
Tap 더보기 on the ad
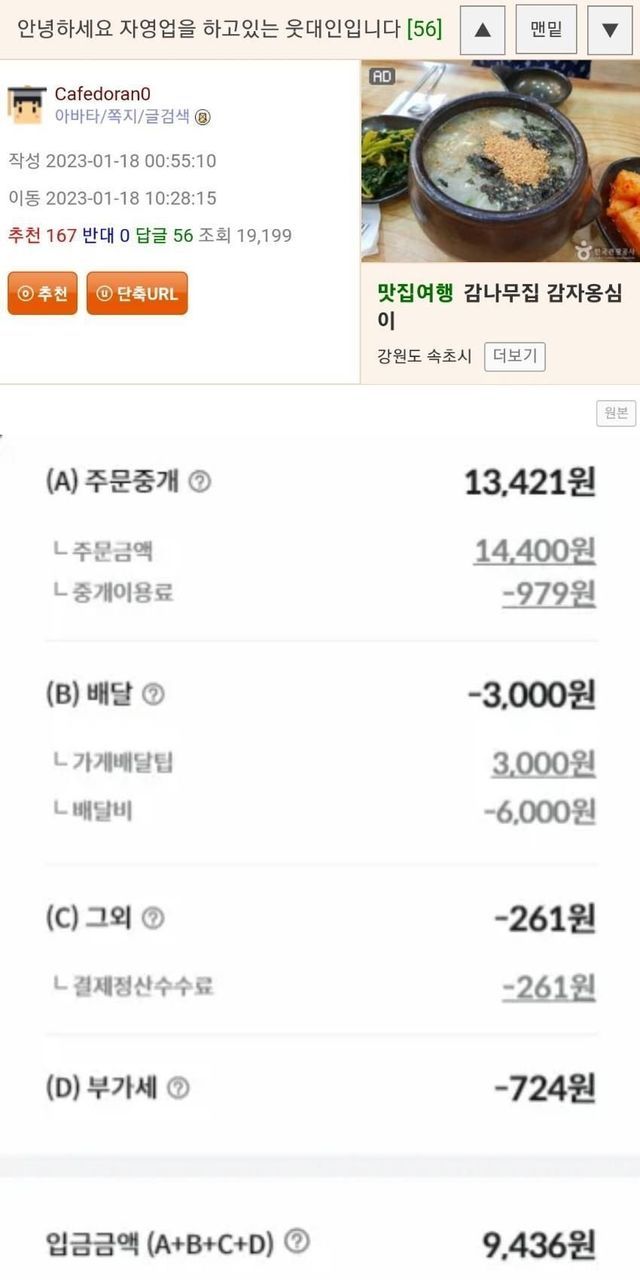pyautogui.click(x=514, y=356)
